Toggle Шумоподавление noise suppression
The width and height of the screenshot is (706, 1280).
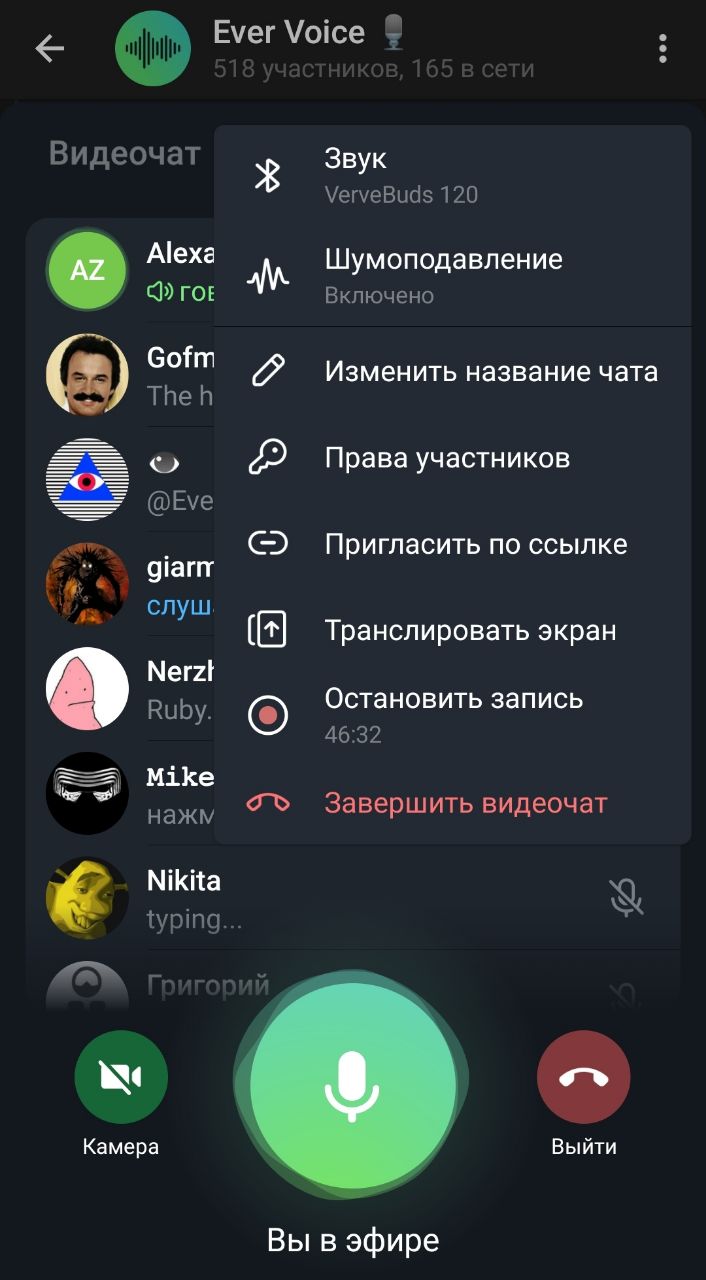452,276
